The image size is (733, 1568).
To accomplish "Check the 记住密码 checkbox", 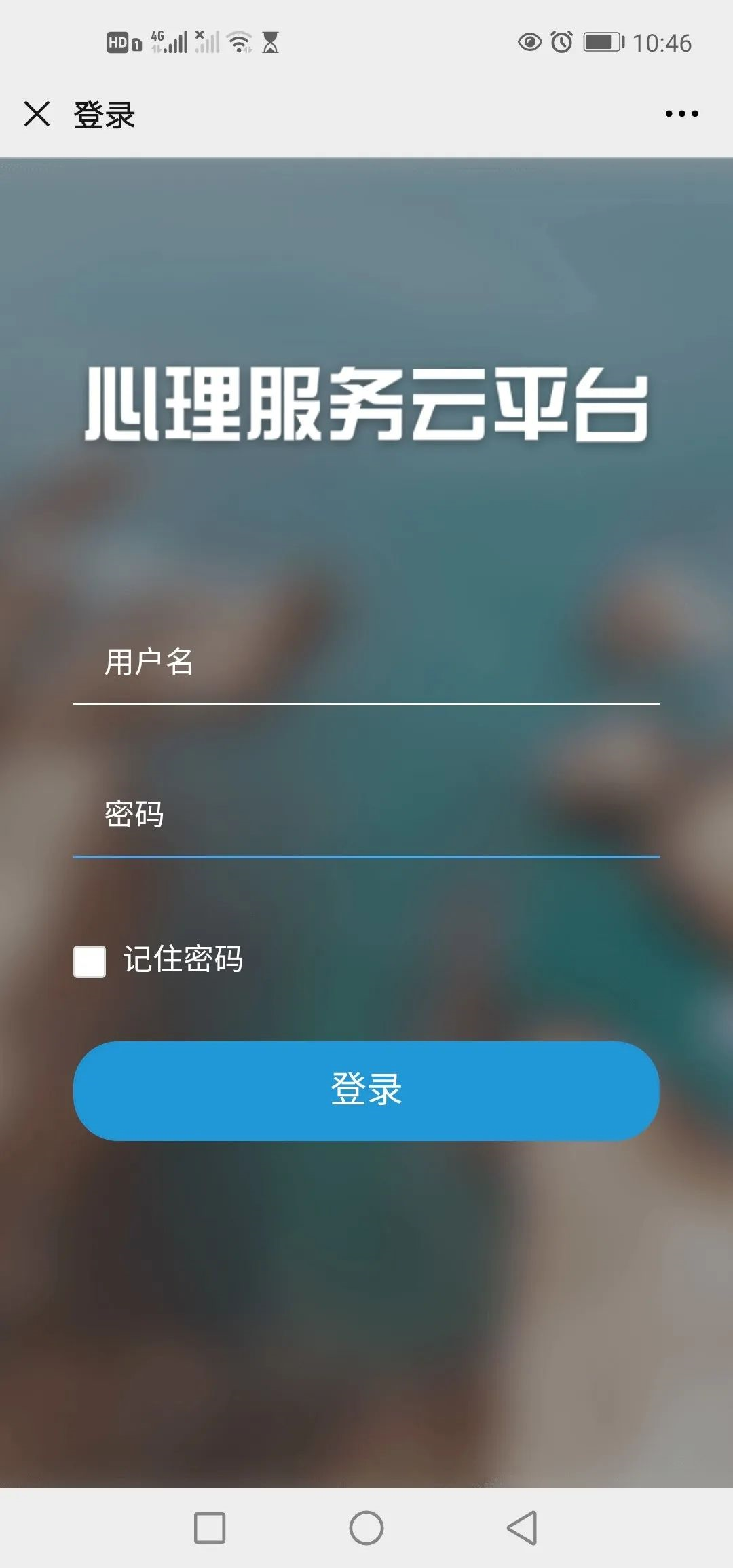I will 90,961.
